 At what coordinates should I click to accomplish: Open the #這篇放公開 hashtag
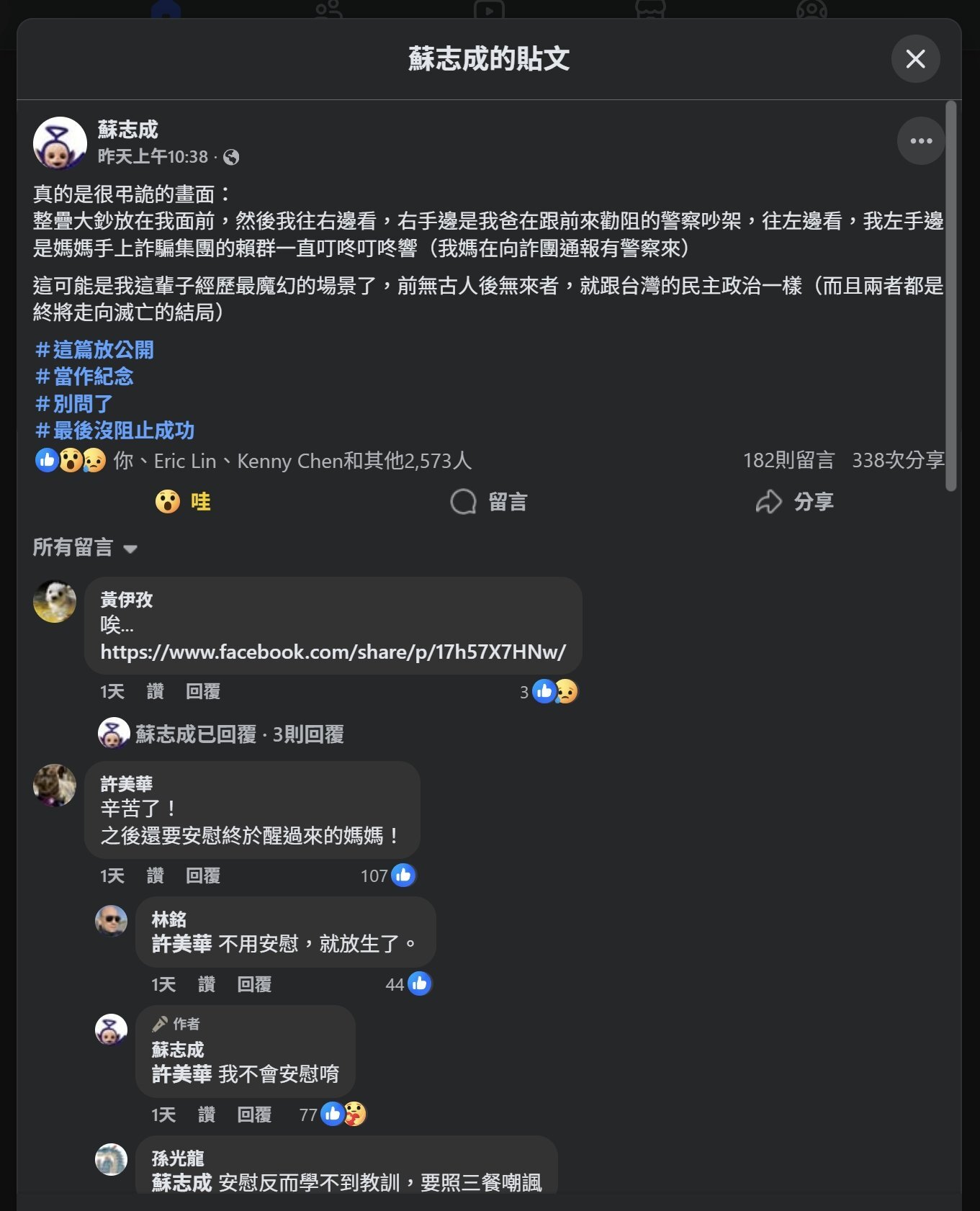click(94, 350)
